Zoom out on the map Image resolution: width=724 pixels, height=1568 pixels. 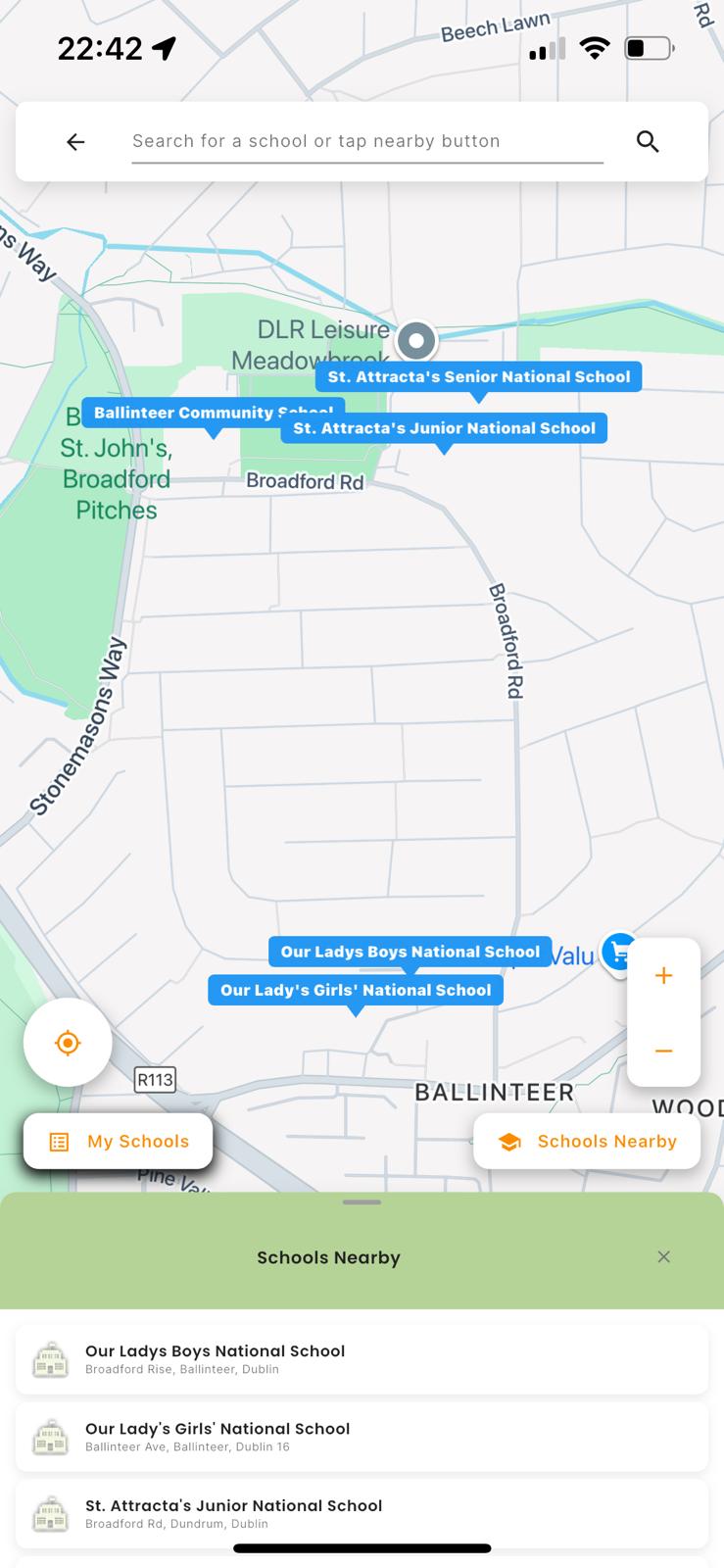[x=663, y=1051]
